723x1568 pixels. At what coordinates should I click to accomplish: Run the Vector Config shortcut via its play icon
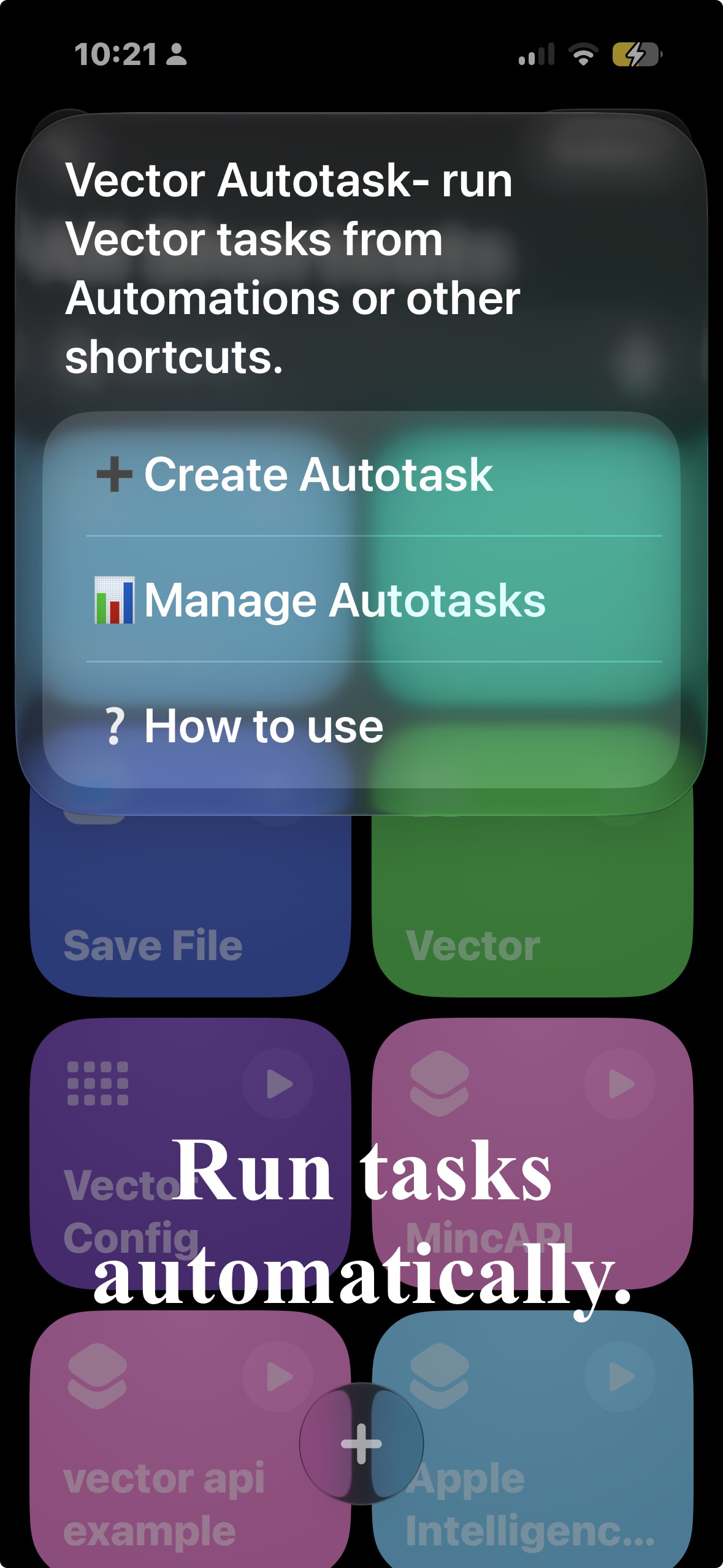(x=278, y=1084)
